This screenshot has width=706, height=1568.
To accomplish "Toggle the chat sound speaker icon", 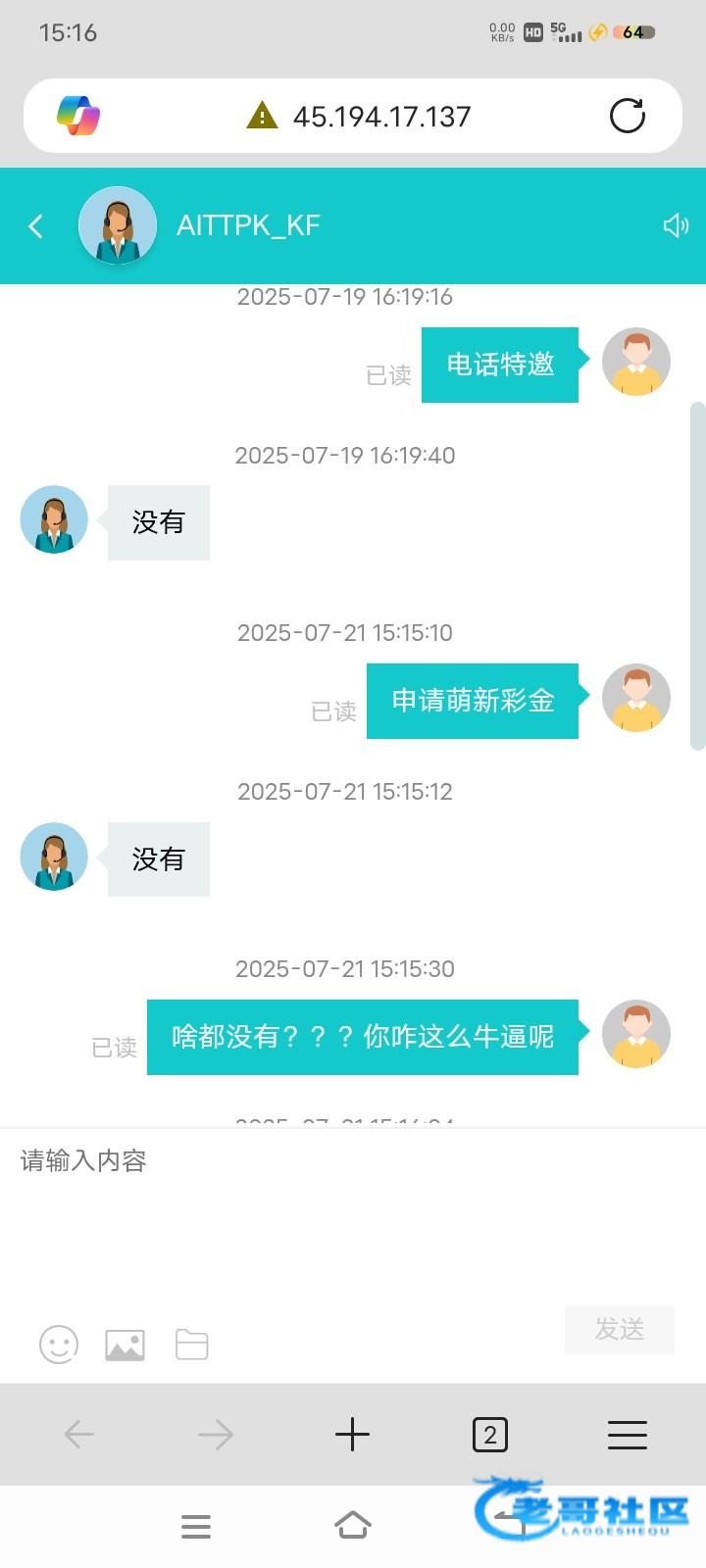I will point(676,226).
